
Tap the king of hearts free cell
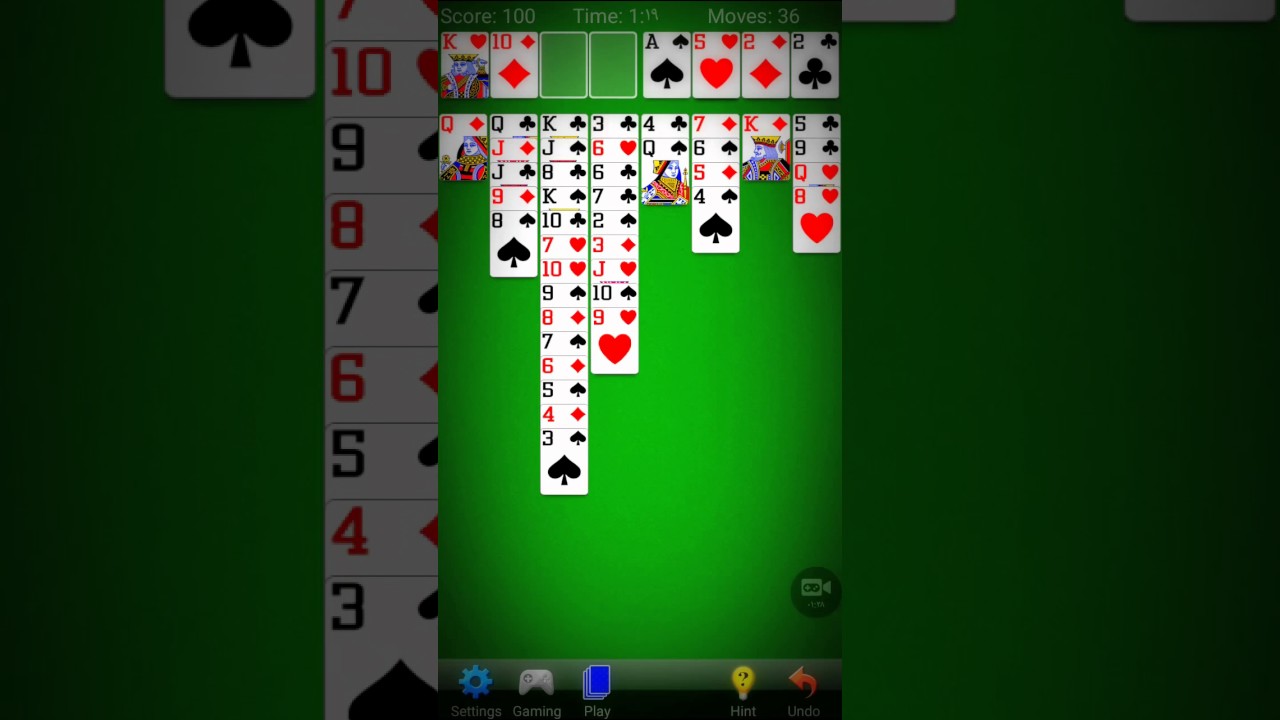464,65
